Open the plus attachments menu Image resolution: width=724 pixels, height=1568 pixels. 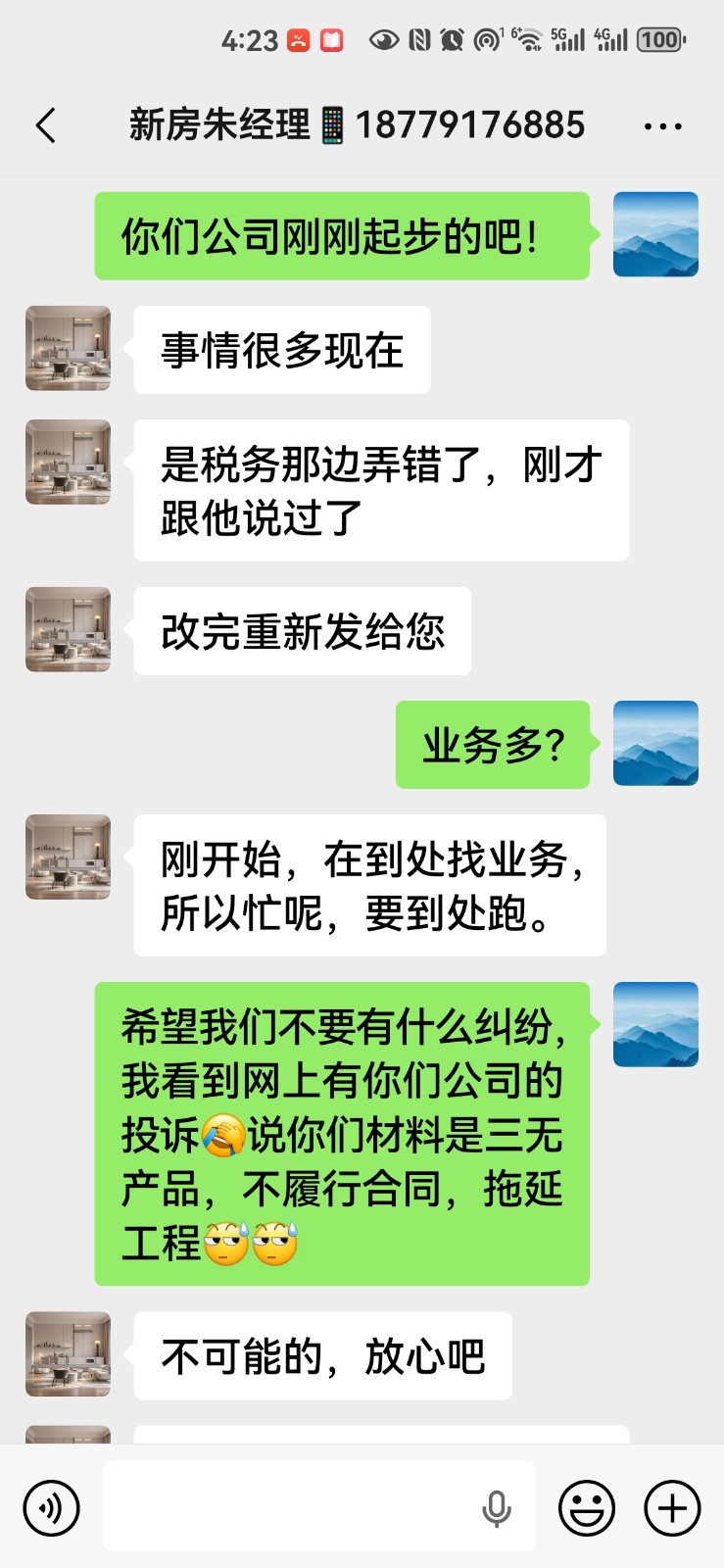pyautogui.click(x=672, y=1507)
